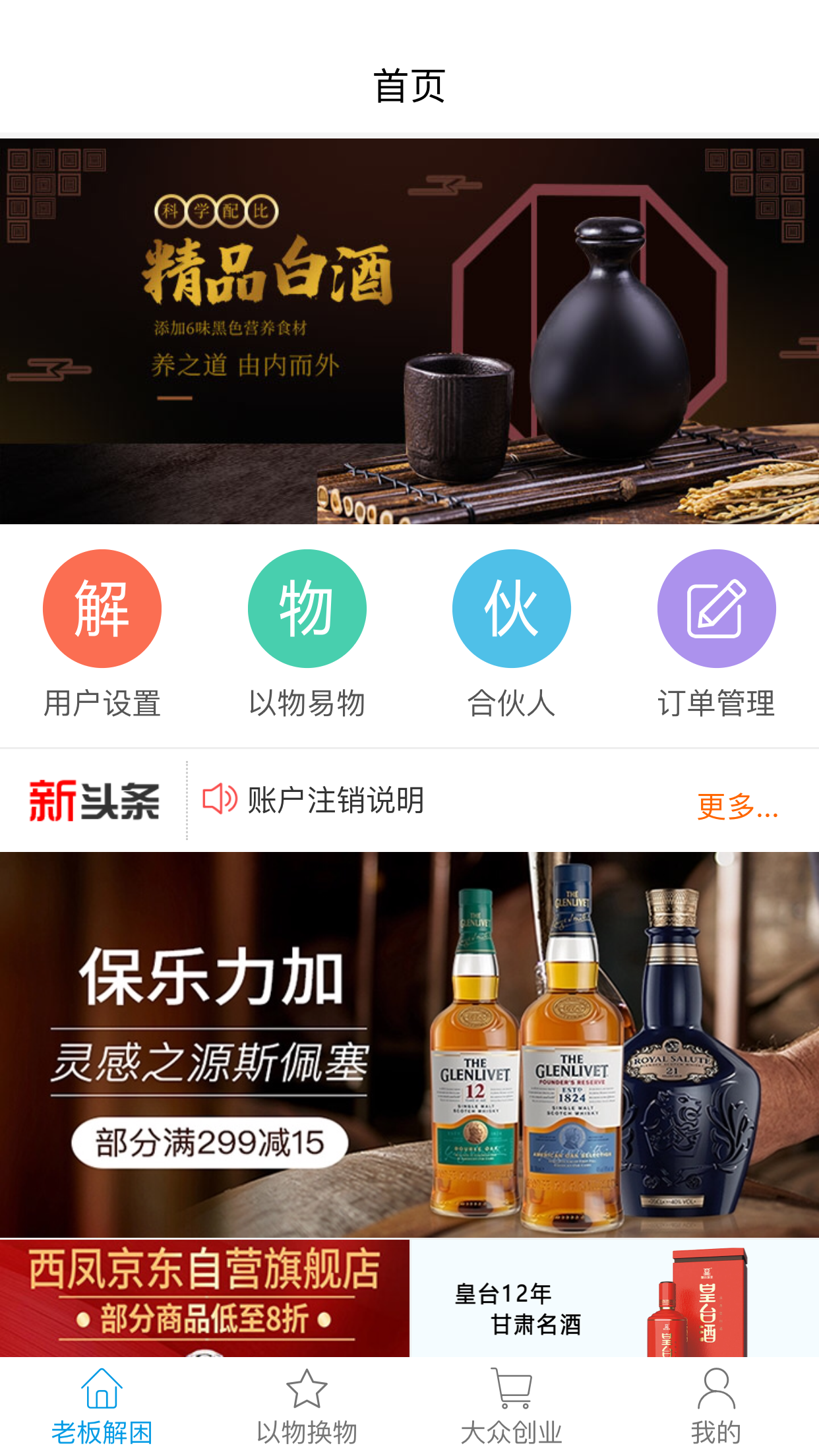Open 以物易物 via the green 物 icon

point(307,608)
